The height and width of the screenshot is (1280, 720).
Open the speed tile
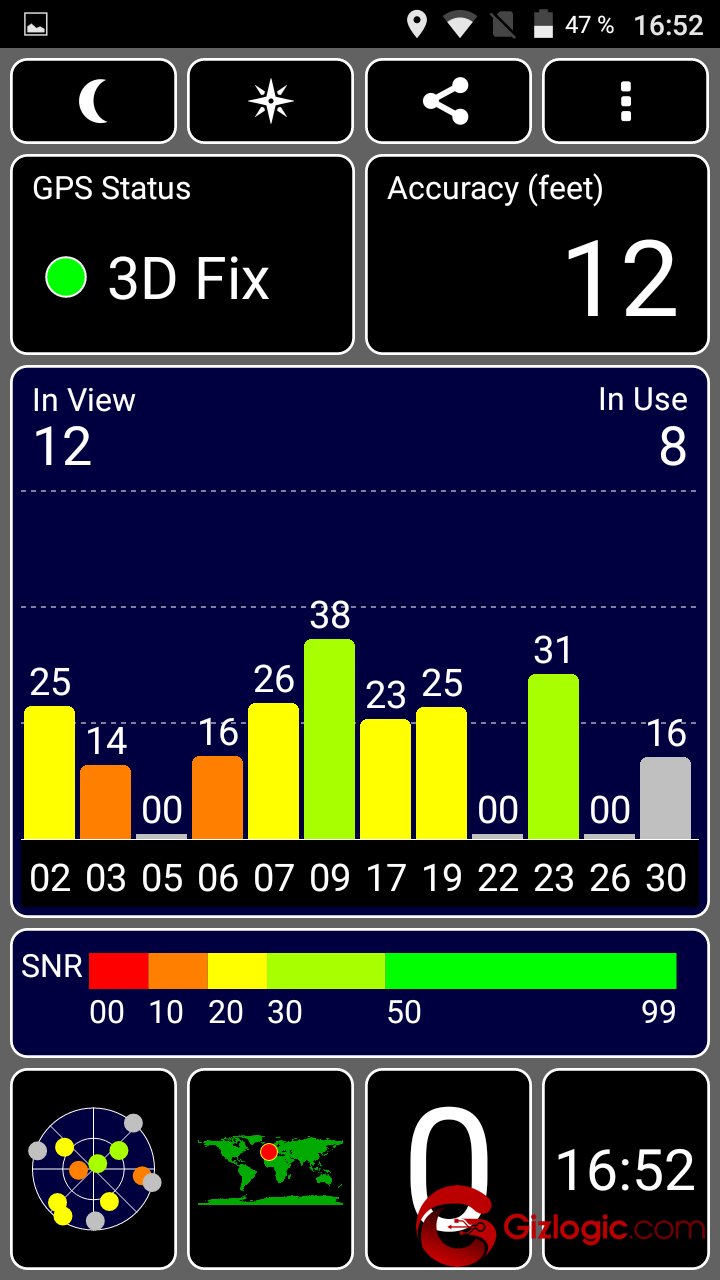448,1168
